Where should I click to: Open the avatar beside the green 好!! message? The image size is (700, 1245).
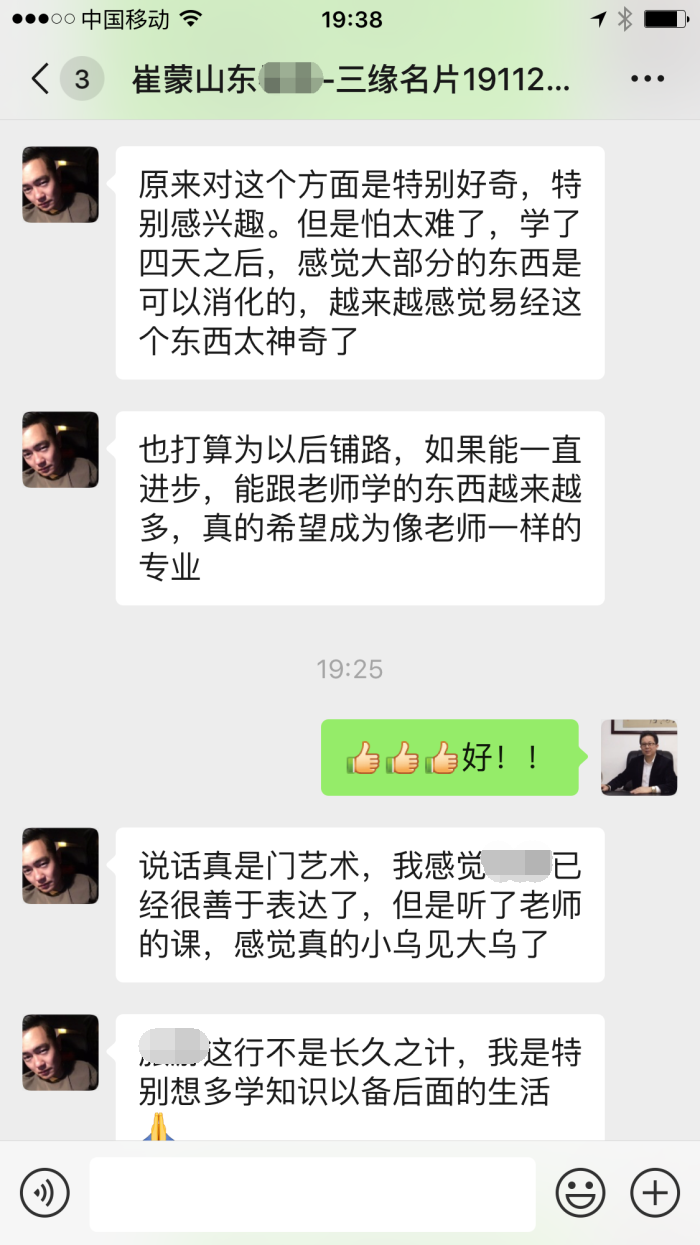coord(639,757)
